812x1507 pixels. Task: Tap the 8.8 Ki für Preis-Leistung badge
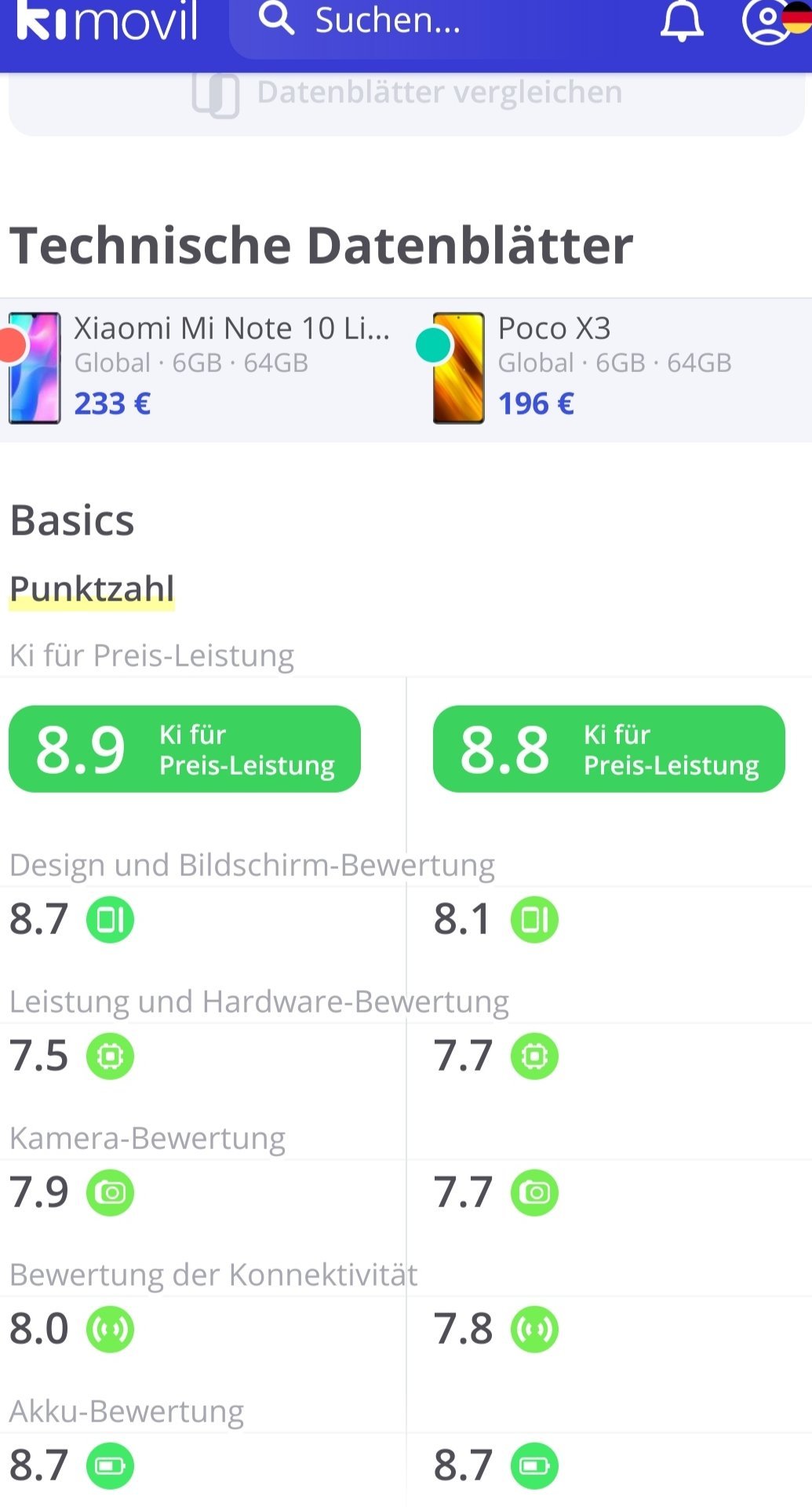tap(609, 749)
